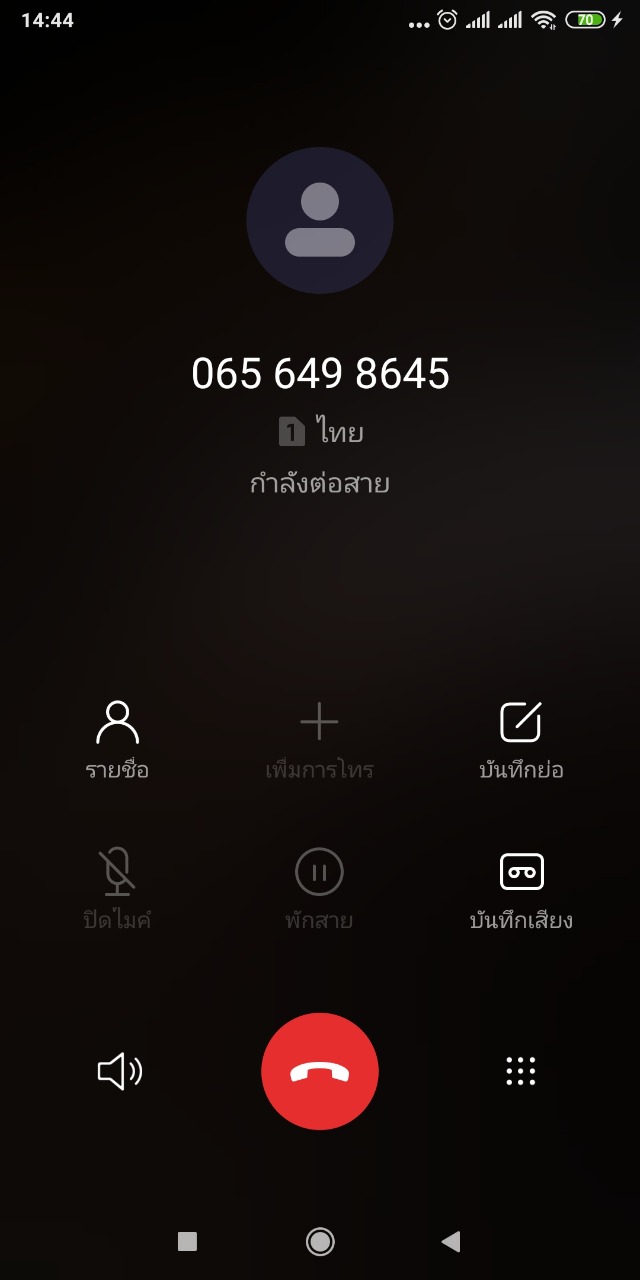End the call with the red hang-up button

tap(320, 1072)
